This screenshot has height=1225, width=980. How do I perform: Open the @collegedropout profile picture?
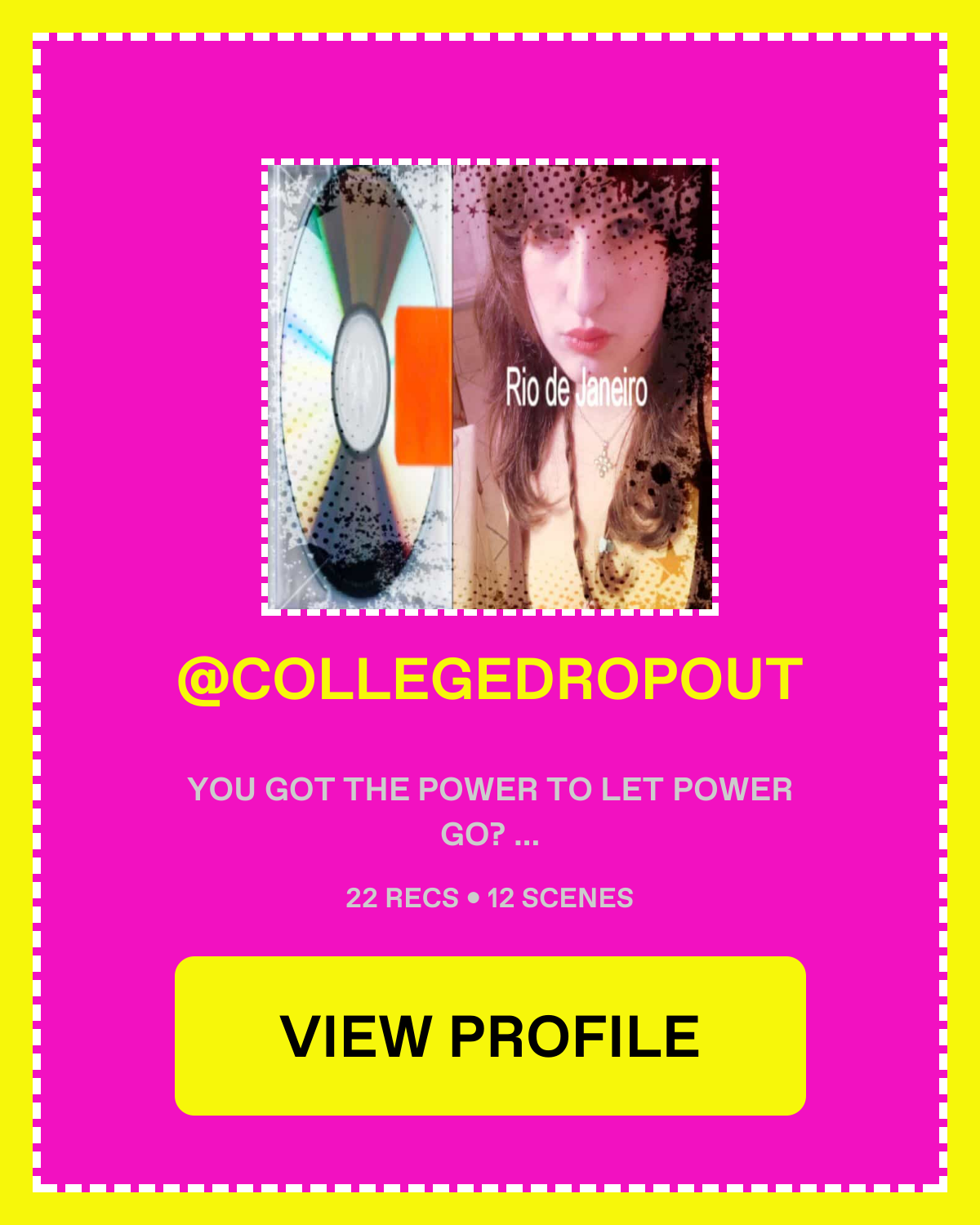490,387
